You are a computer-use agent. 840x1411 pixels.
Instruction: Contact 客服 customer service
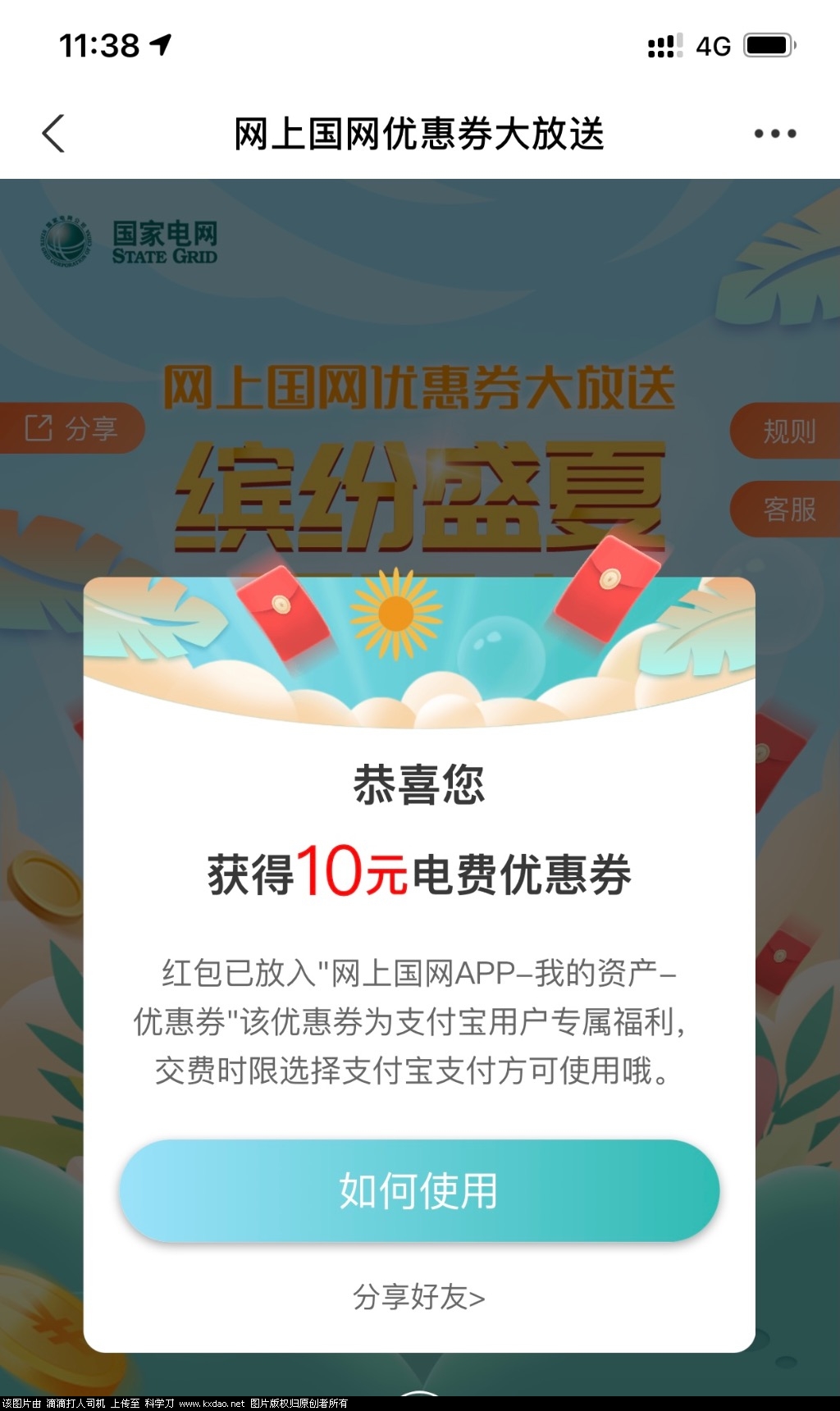pos(787,509)
